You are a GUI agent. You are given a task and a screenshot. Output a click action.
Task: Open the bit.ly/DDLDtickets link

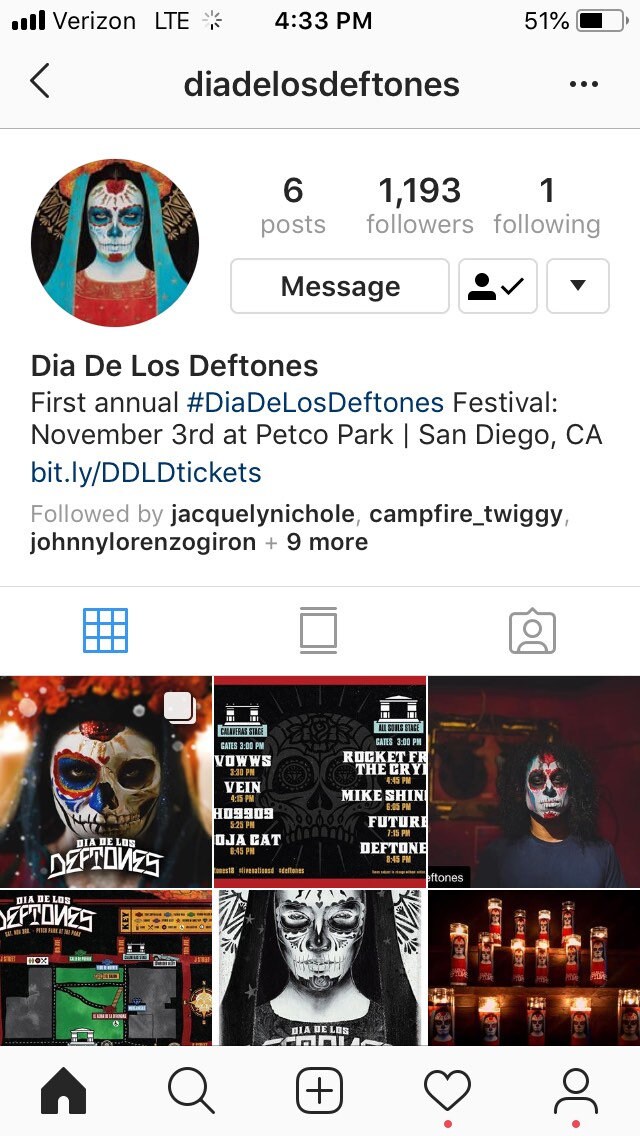(x=146, y=472)
